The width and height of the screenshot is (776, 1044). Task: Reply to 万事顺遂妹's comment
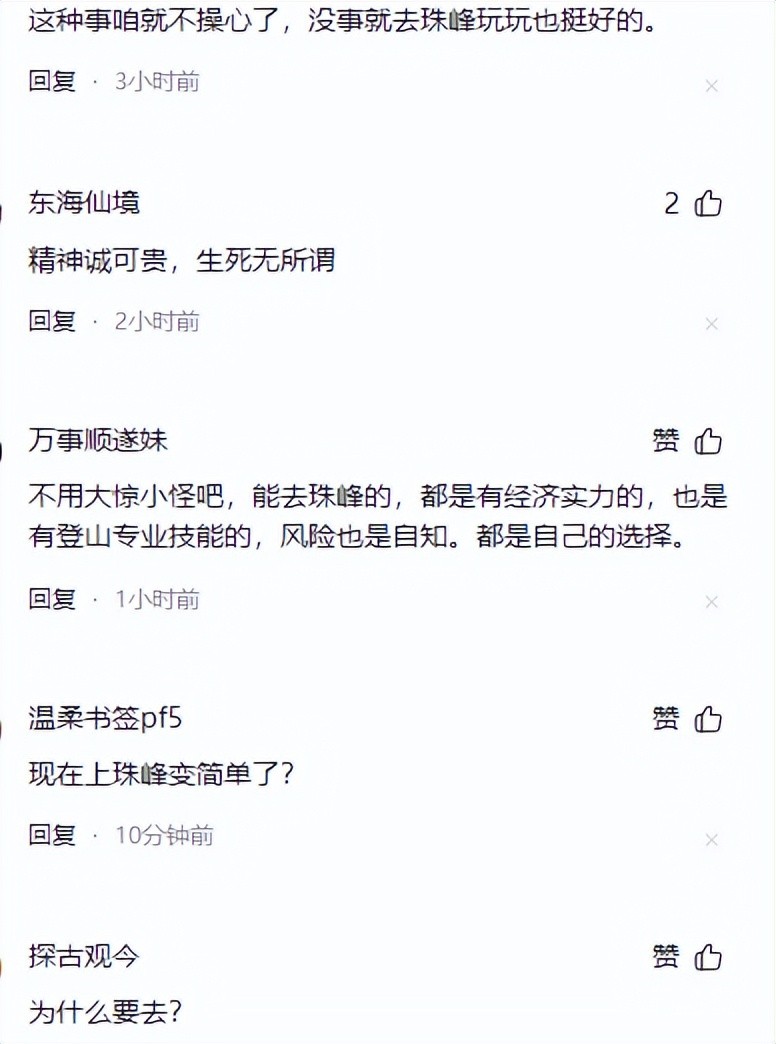pos(52,599)
